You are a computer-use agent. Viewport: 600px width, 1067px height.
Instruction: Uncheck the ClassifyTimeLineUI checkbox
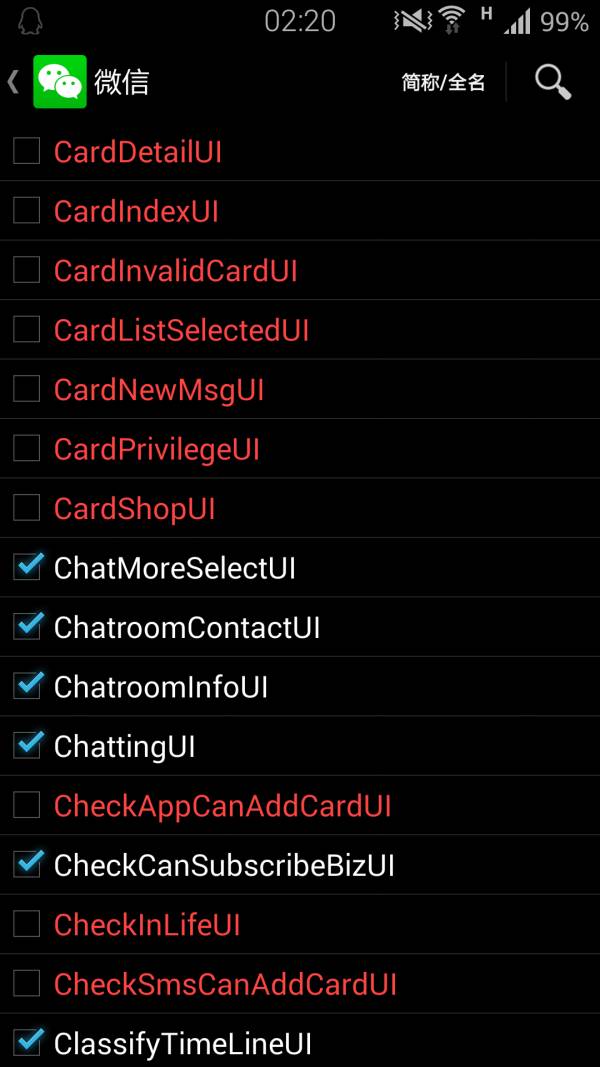[x=28, y=1042]
